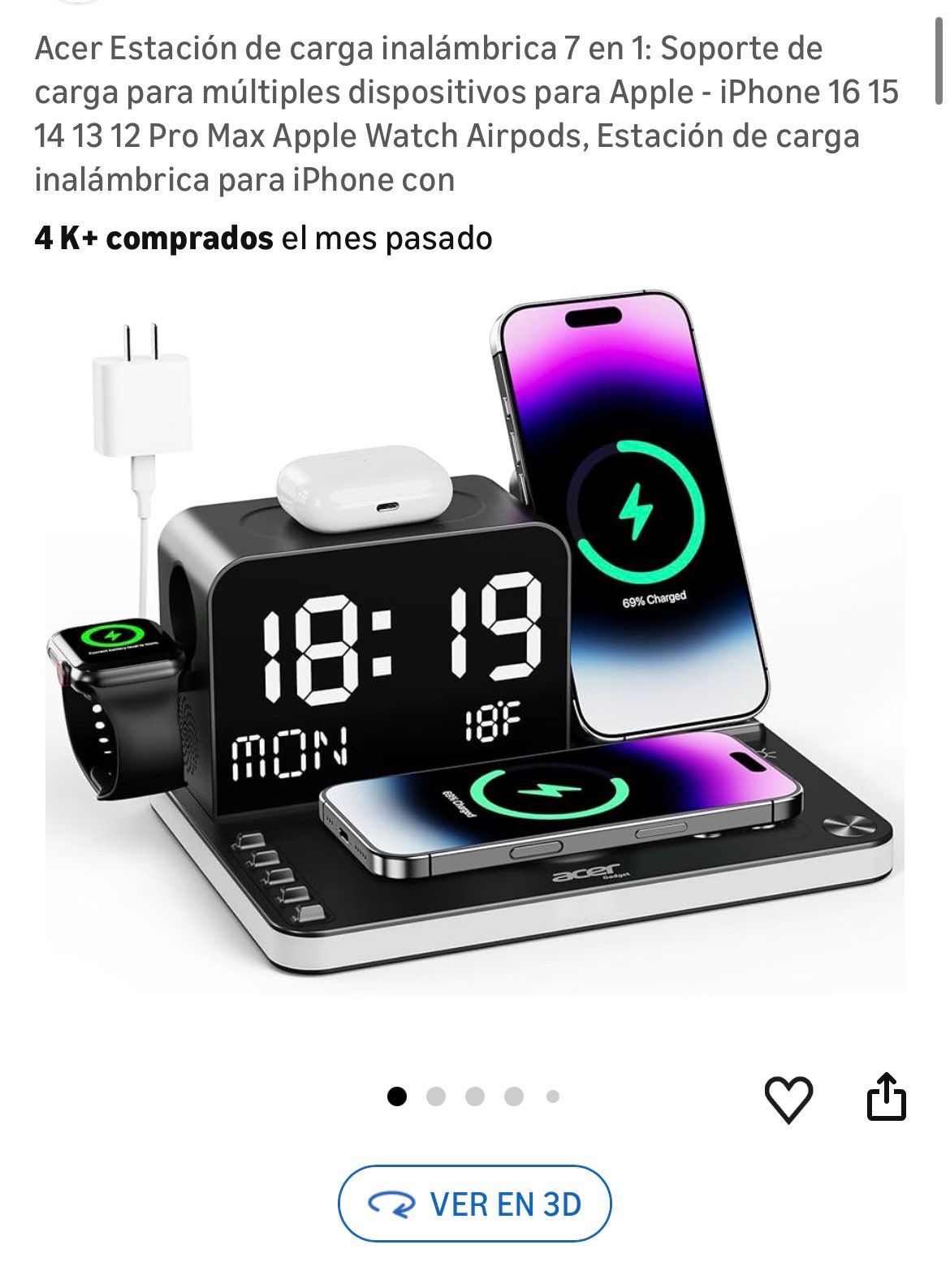Jump to the second image dot
This screenshot has width=950, height=1288.
point(436,1097)
